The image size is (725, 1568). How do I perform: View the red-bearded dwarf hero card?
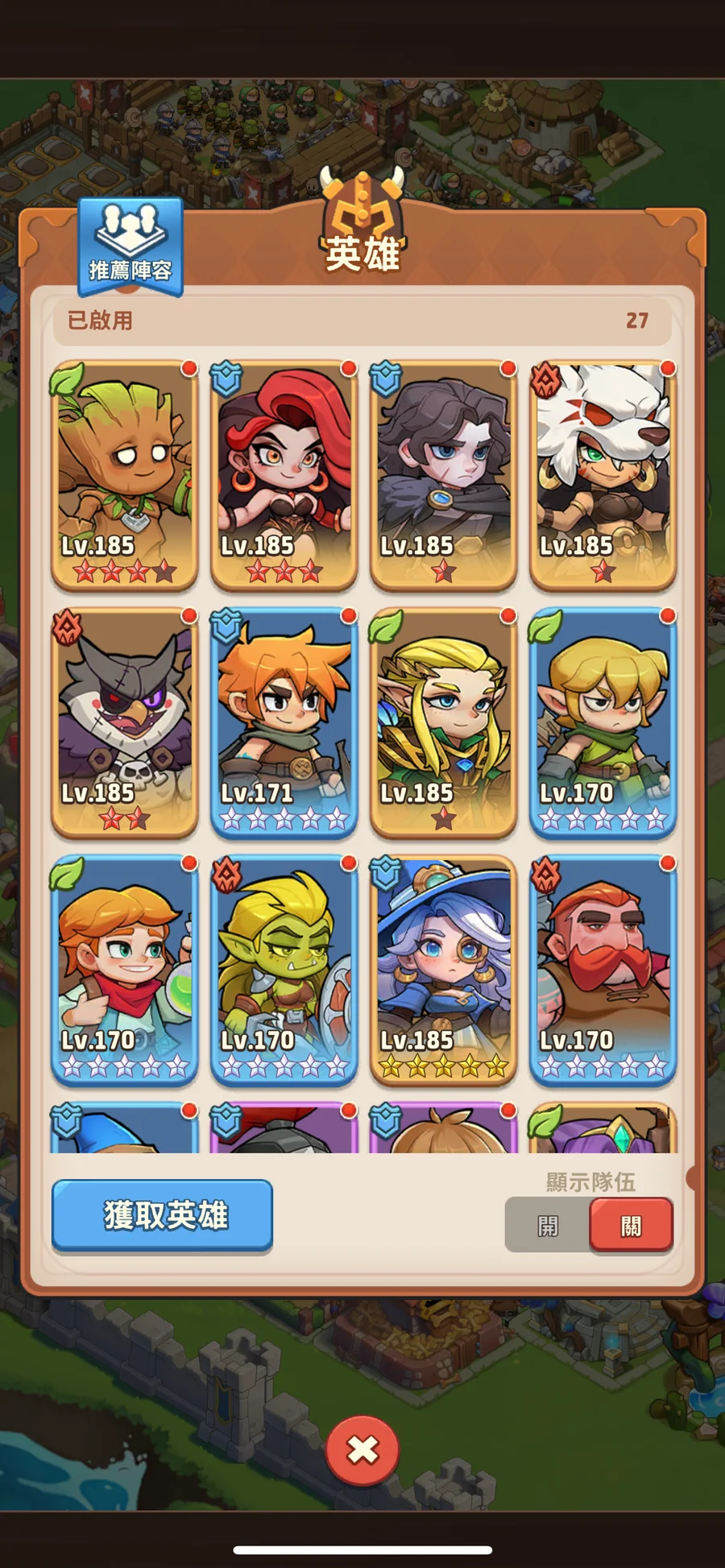click(603, 970)
